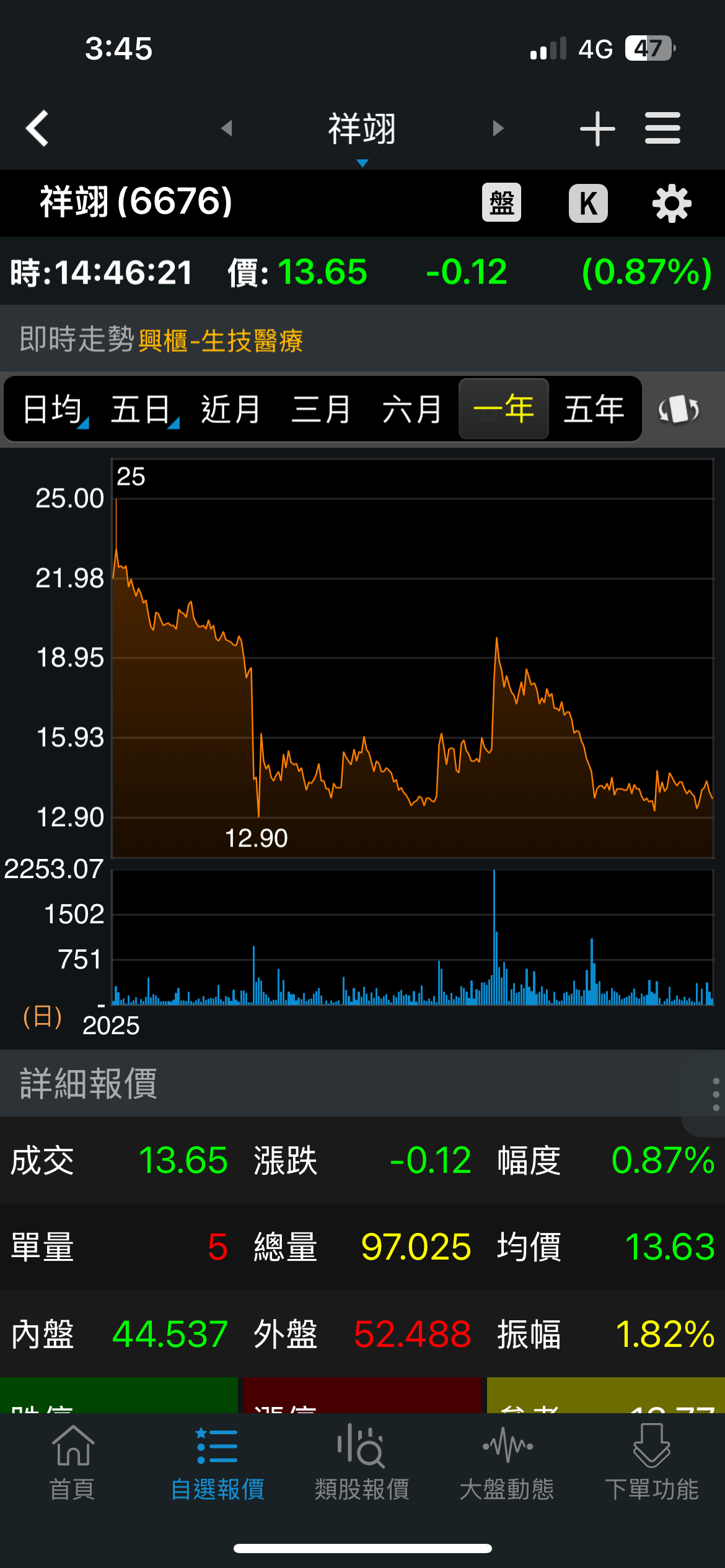The height and width of the screenshot is (1568, 725).
Task: Switch to the previous stock with left triangle
Action: coord(227,128)
